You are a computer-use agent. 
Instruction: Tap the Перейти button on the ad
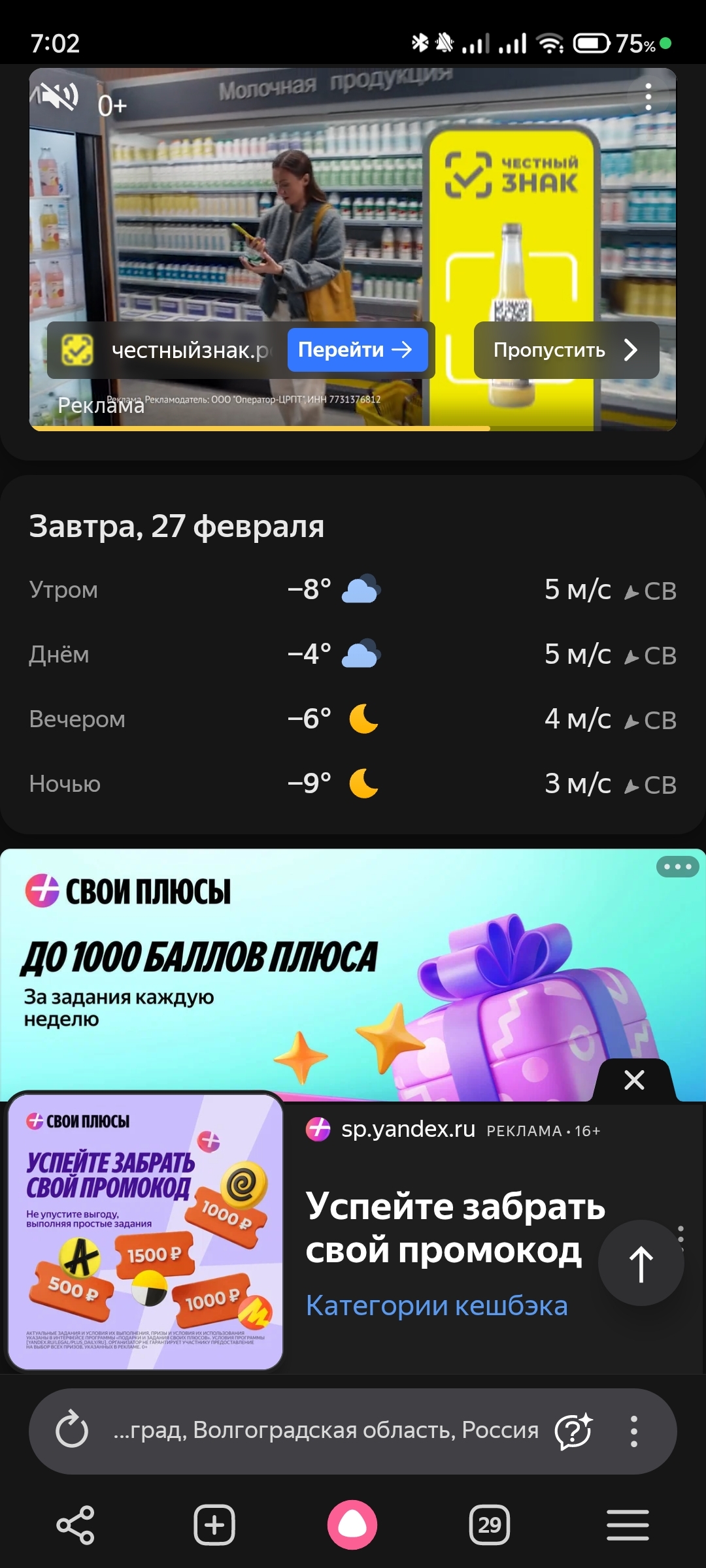click(x=357, y=350)
